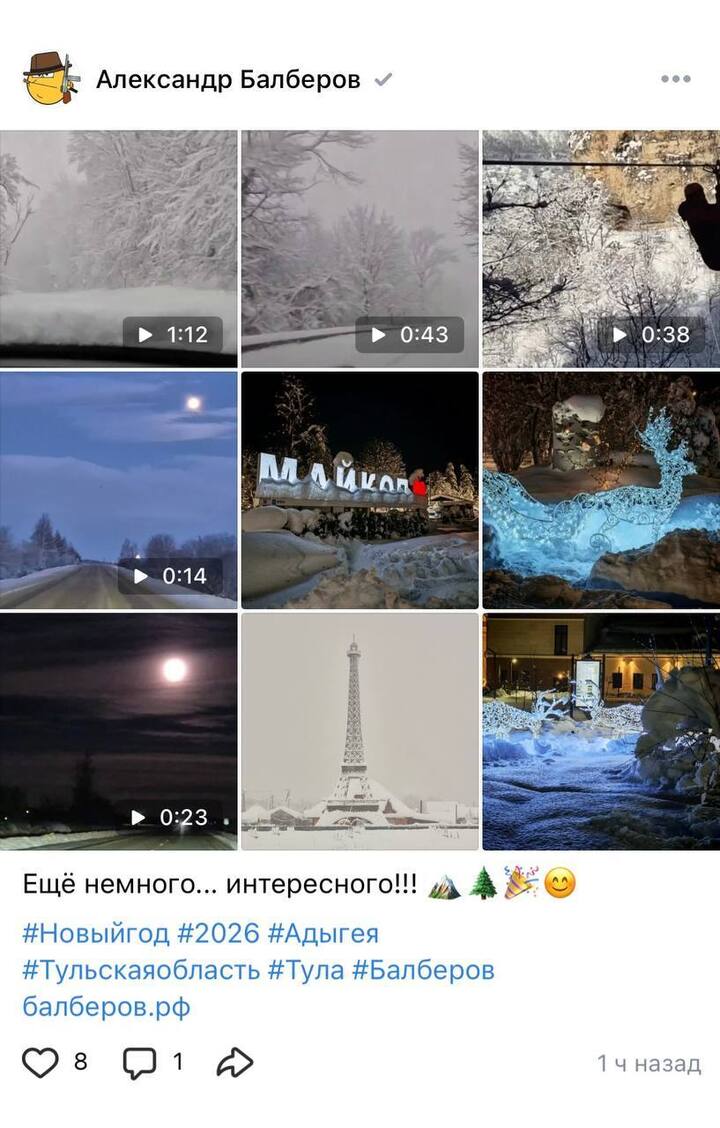This screenshot has width=720, height=1128.
Task: Open the snowy Eiffel tower replica photo
Action: click(x=359, y=731)
